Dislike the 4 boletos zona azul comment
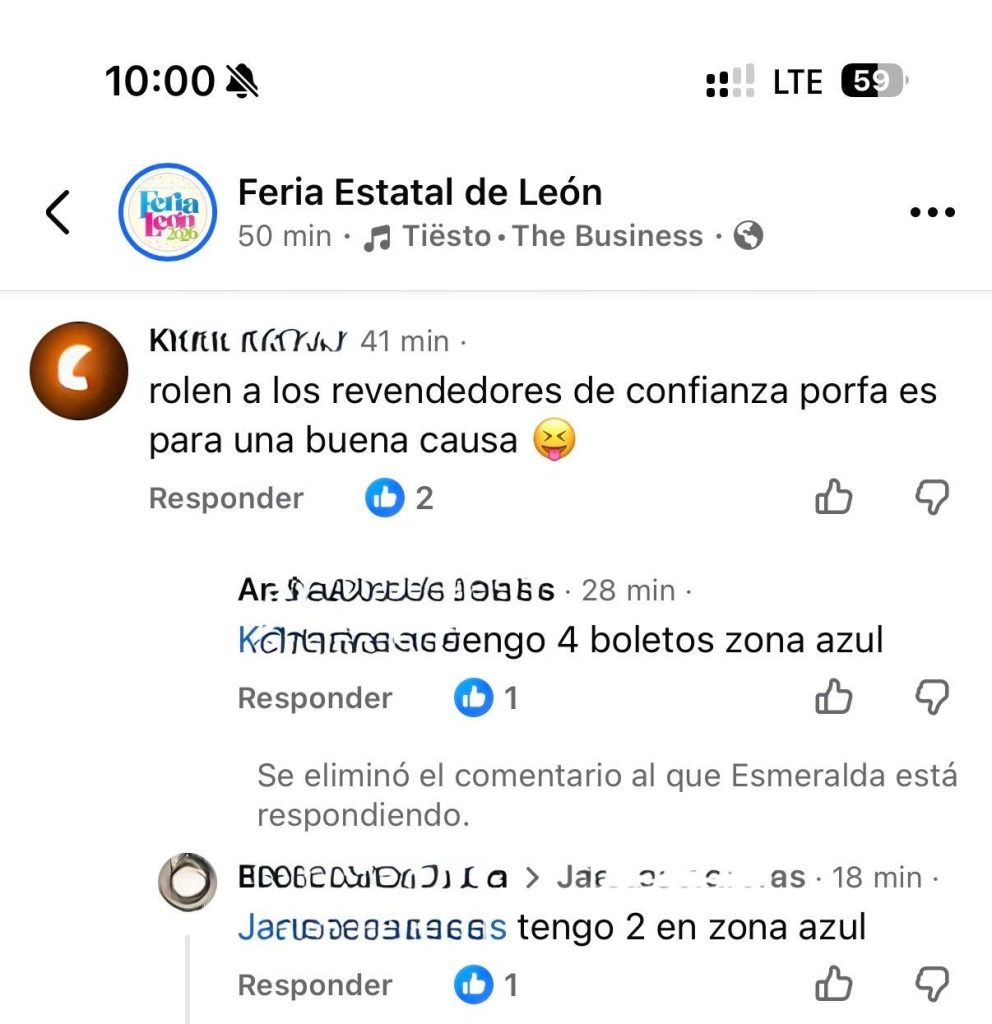The width and height of the screenshot is (992, 1024). tap(931, 697)
